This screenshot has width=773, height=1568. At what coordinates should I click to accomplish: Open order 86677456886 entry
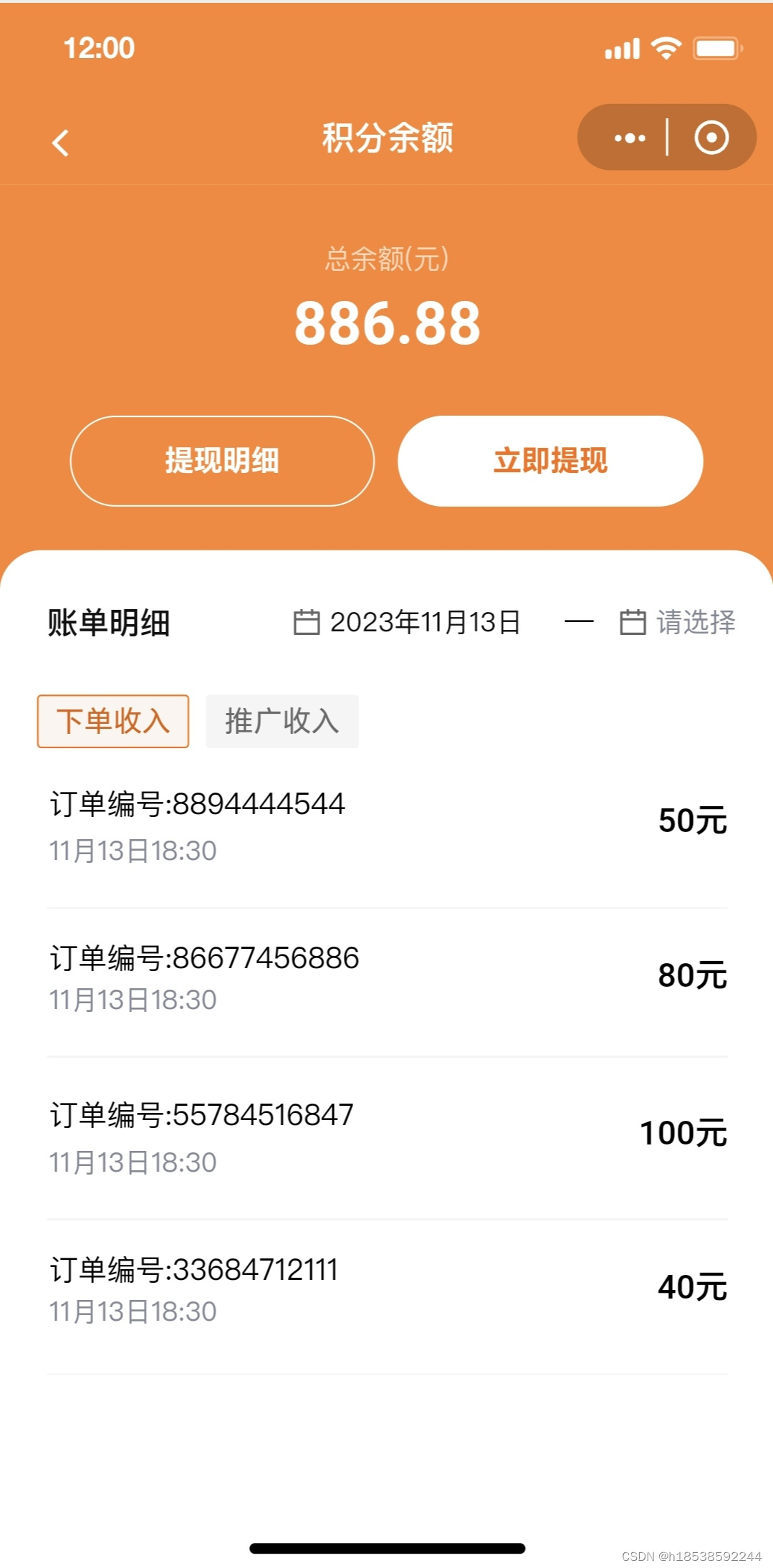pos(387,977)
